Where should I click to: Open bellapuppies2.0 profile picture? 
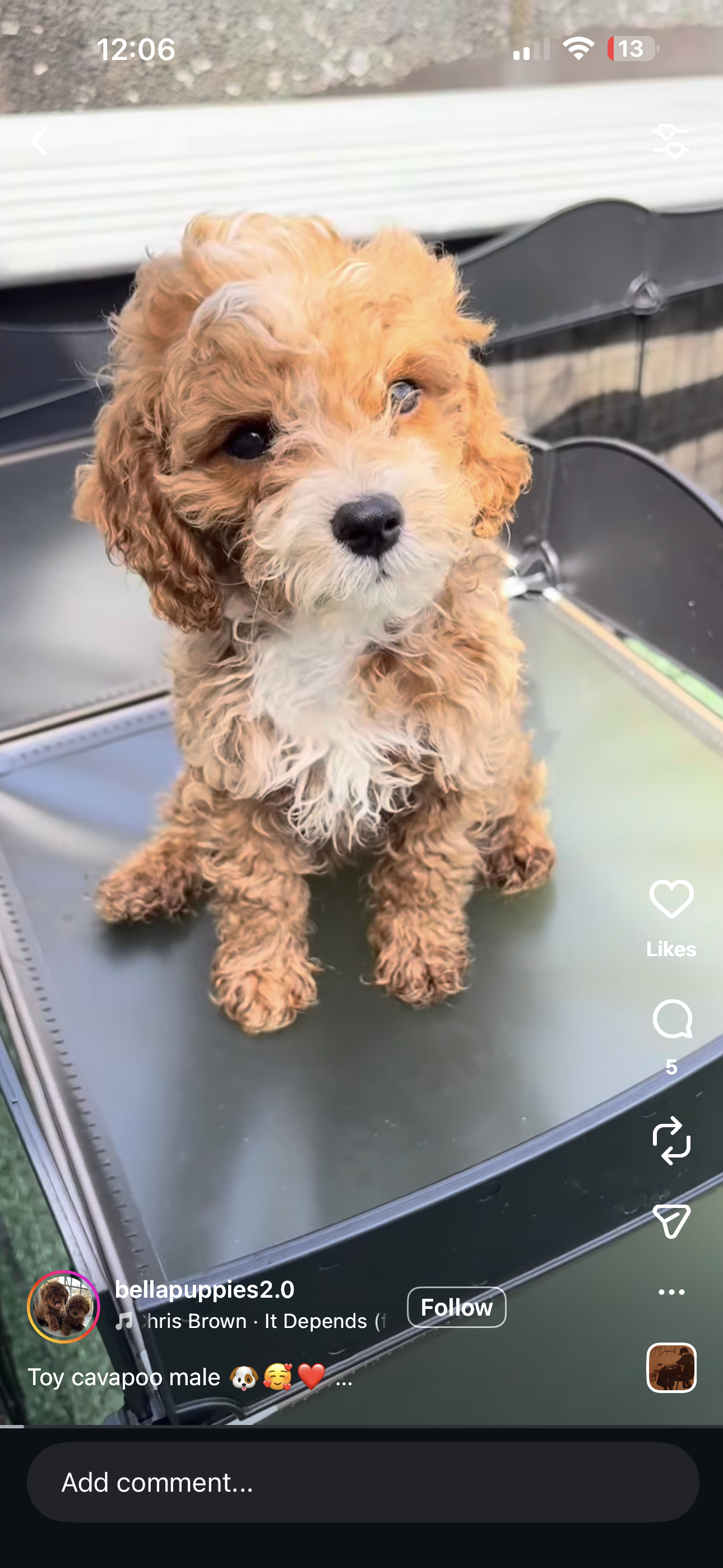point(63,1307)
